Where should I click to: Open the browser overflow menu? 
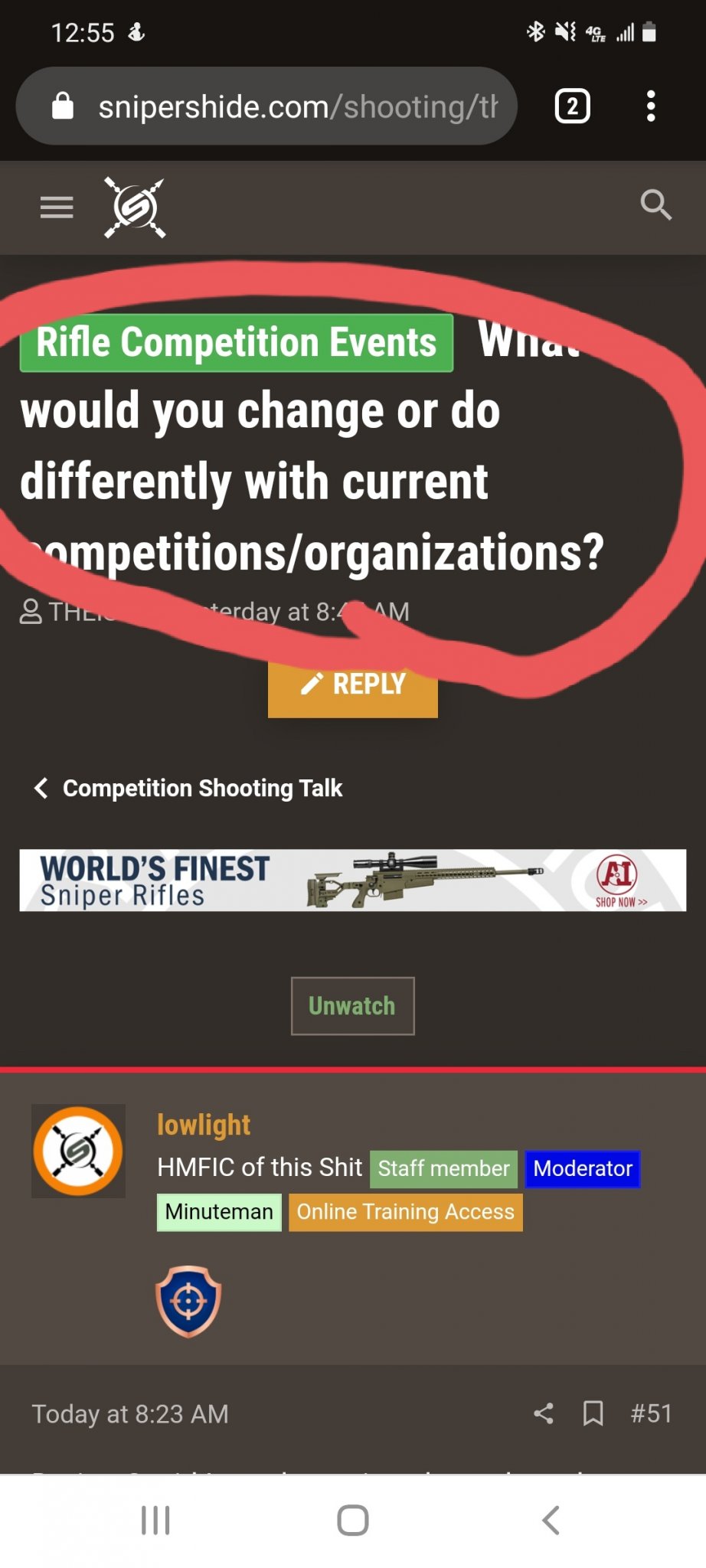tap(650, 106)
